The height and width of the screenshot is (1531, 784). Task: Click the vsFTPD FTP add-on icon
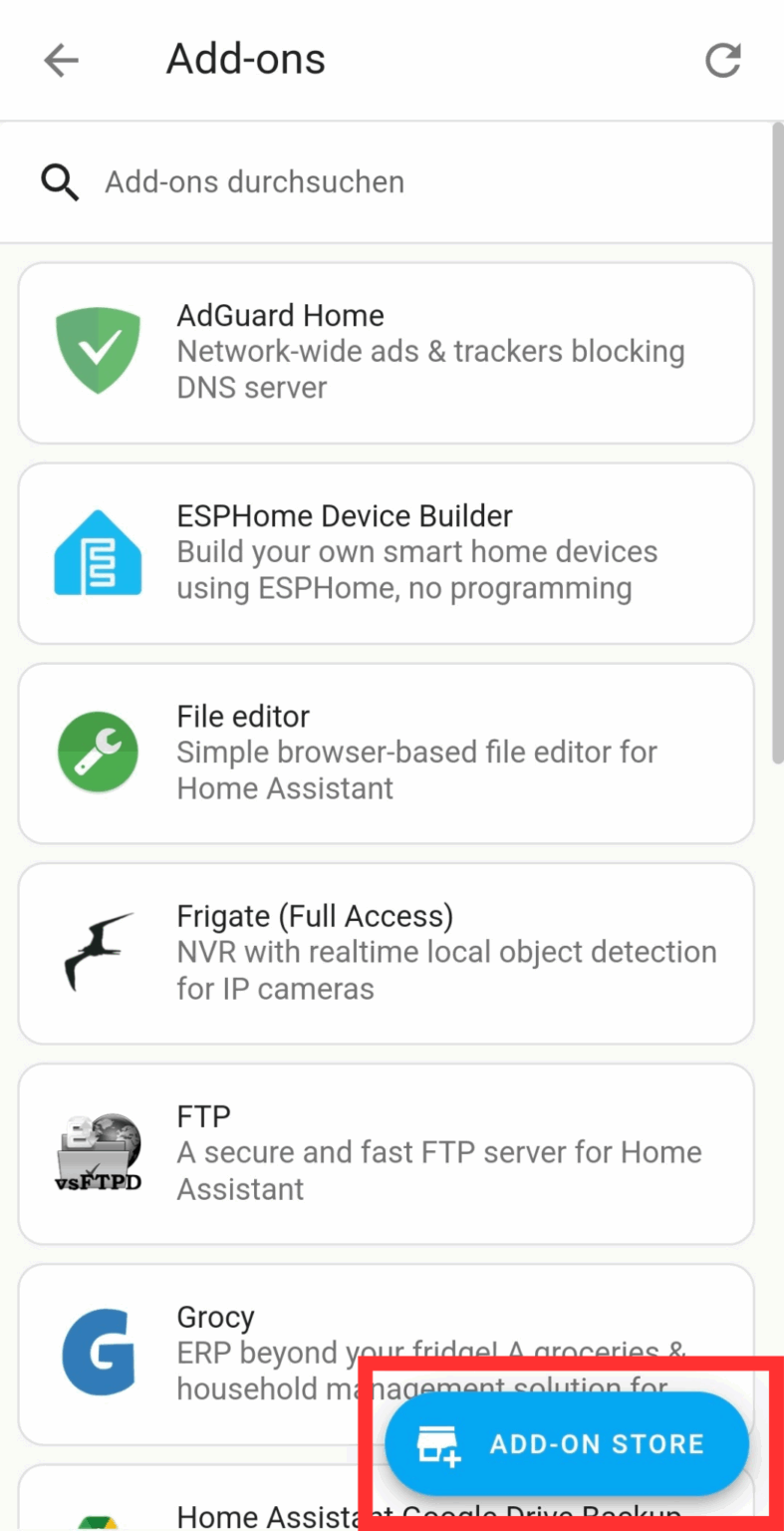tap(98, 1152)
